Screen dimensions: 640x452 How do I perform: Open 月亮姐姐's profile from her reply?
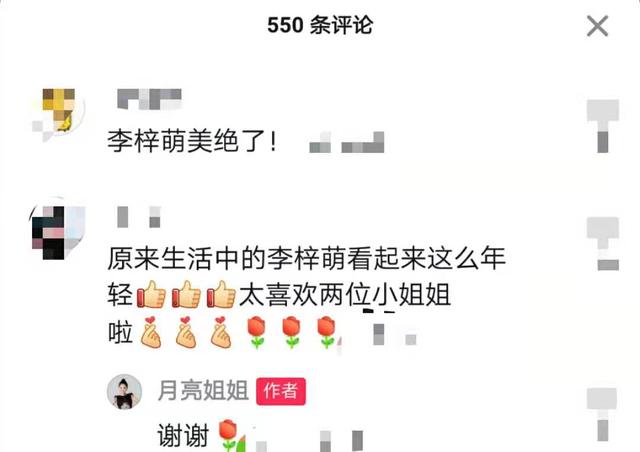tap(125, 392)
